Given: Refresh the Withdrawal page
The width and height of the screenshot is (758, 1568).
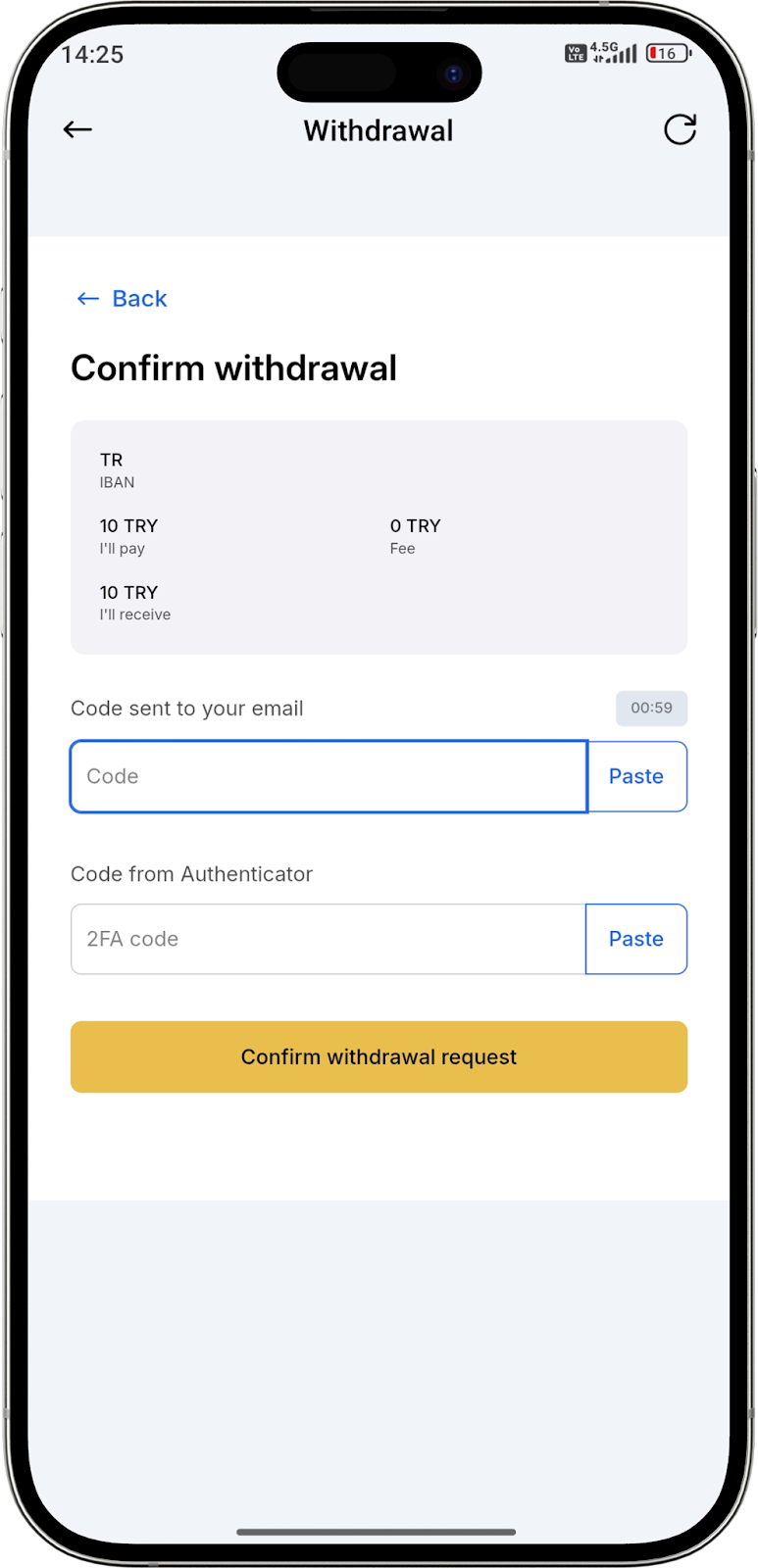Looking at the screenshot, I should pyautogui.click(x=680, y=129).
